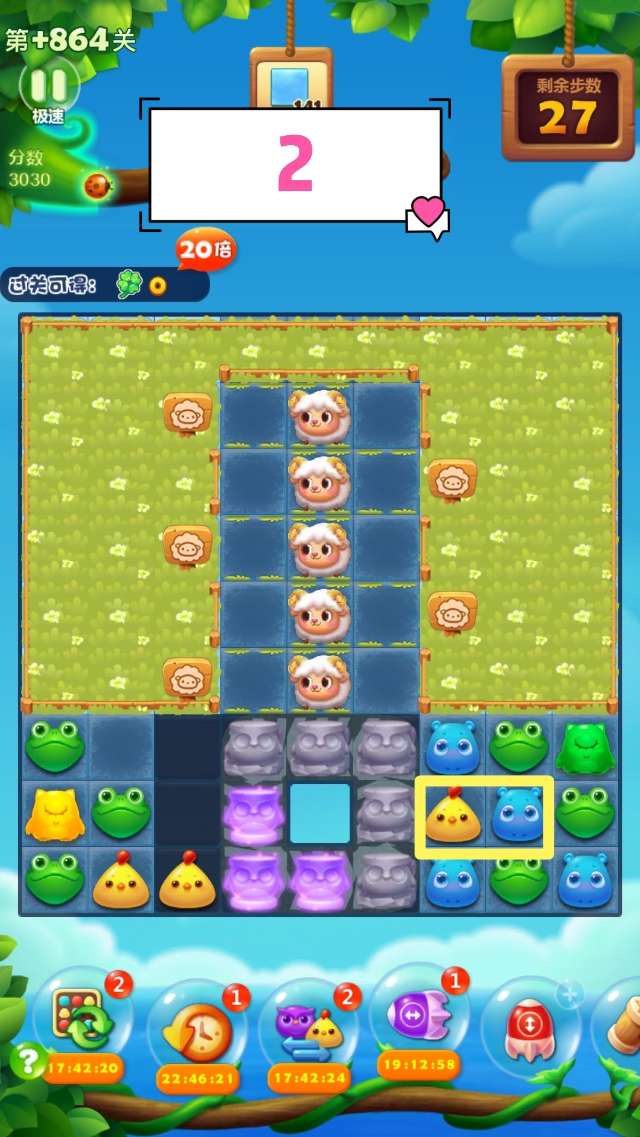The height and width of the screenshot is (1137, 640).
Task: Use the board shuffle booster
Action: coord(82,1022)
